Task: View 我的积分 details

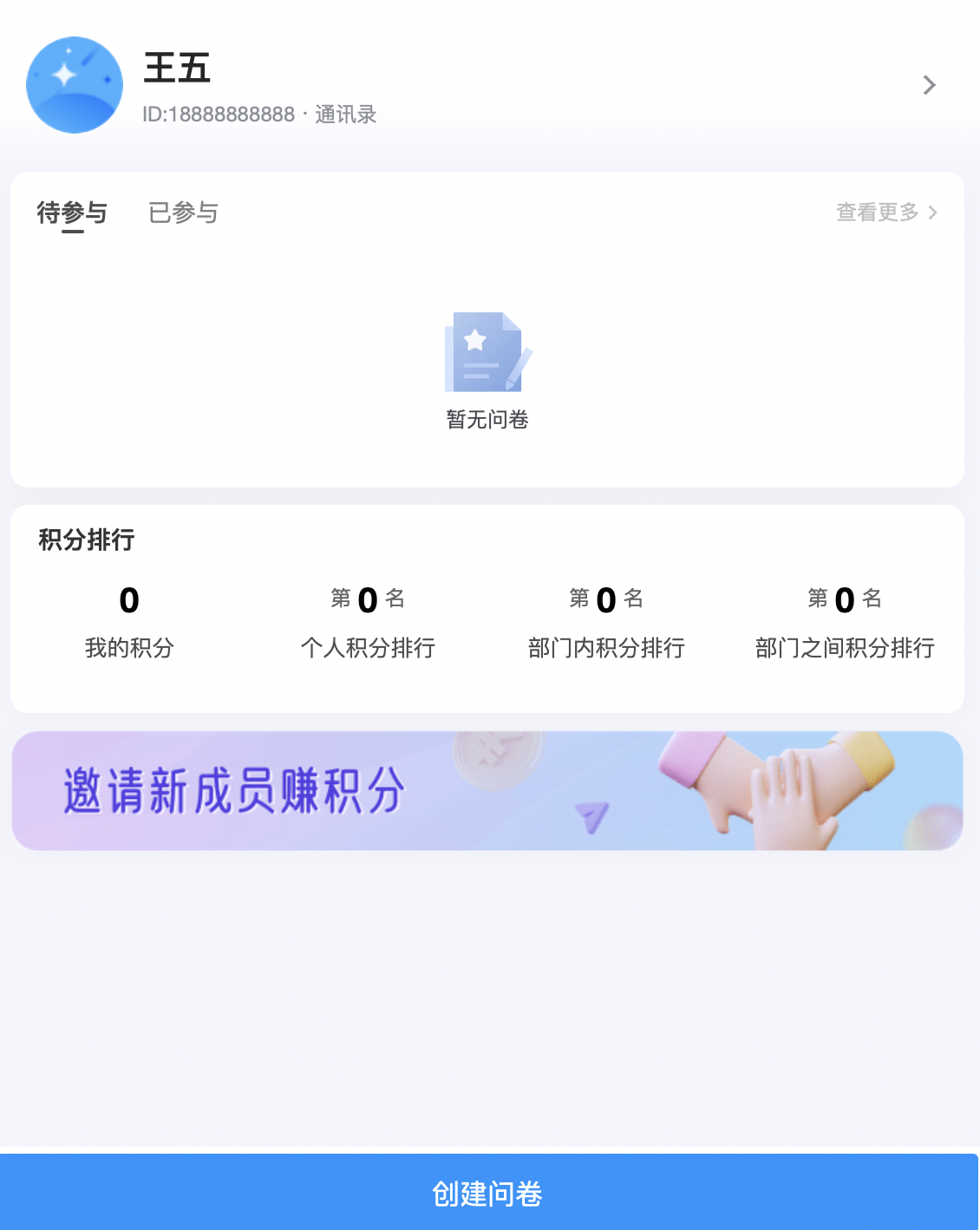Action: click(x=129, y=621)
